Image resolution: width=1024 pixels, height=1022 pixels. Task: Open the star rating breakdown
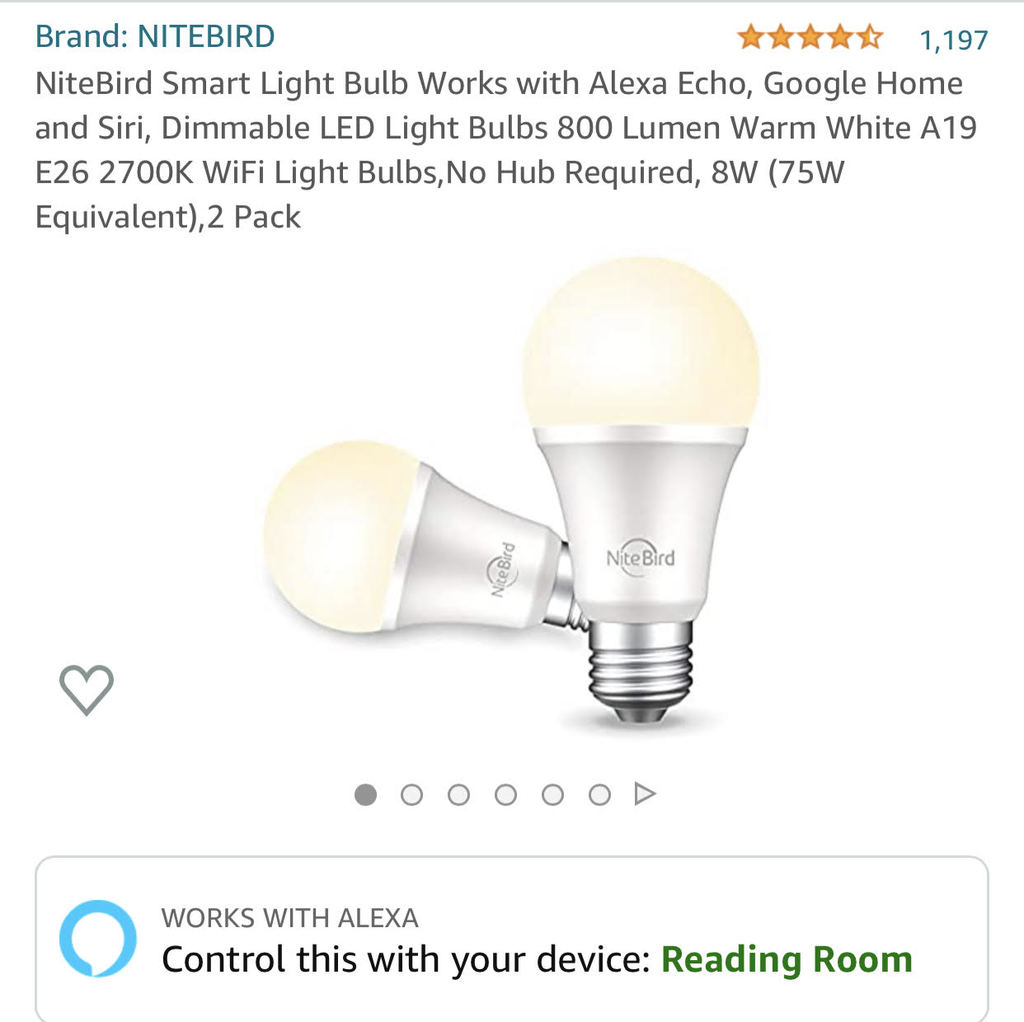click(810, 39)
